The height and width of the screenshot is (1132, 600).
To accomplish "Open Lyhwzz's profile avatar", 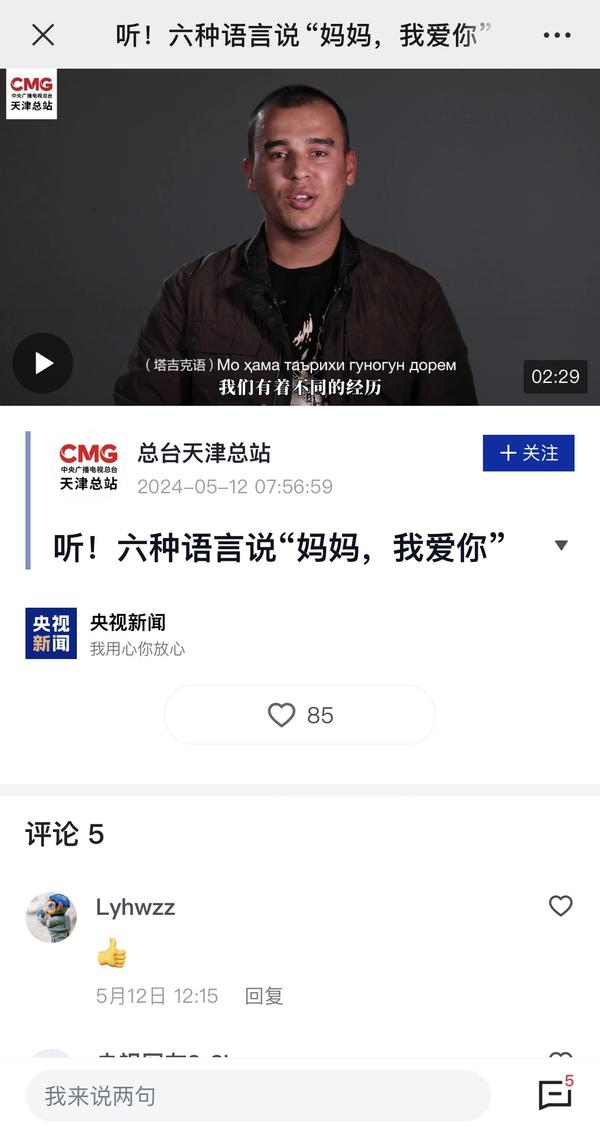I will coord(51,917).
